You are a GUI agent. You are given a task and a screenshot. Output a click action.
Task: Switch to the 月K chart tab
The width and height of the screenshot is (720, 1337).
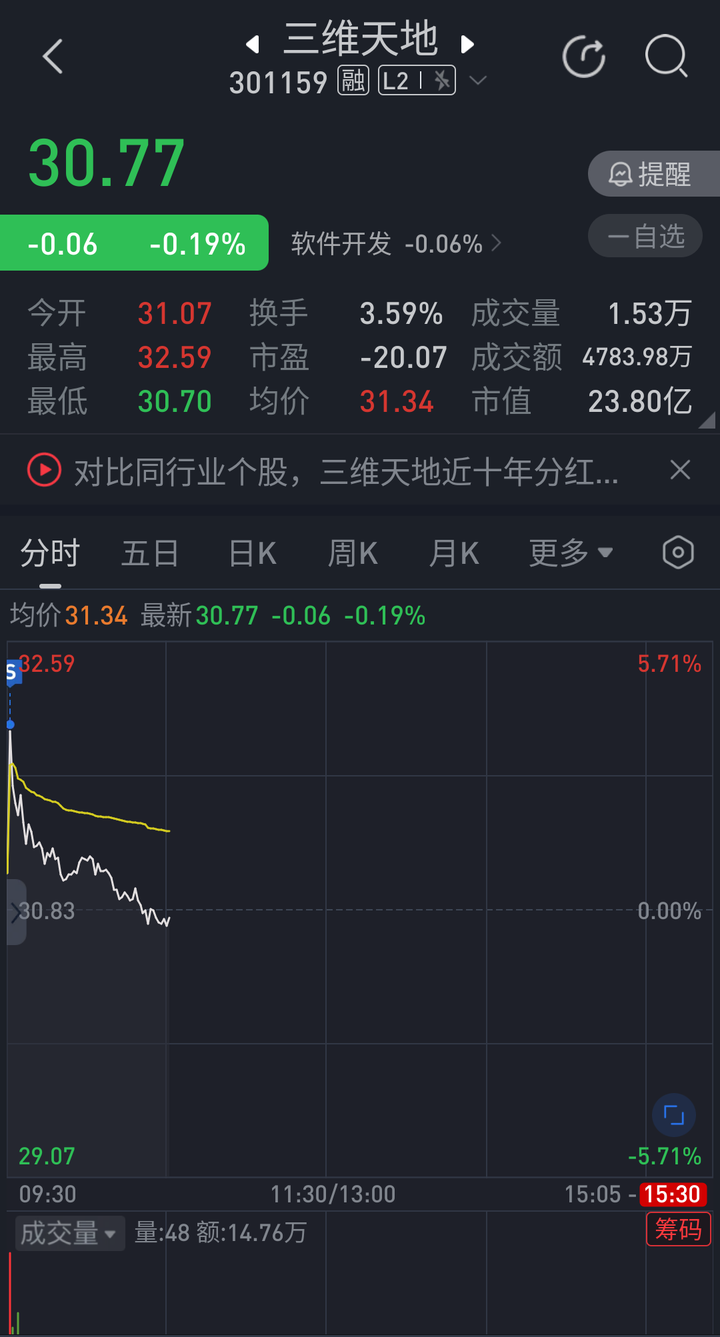454,553
